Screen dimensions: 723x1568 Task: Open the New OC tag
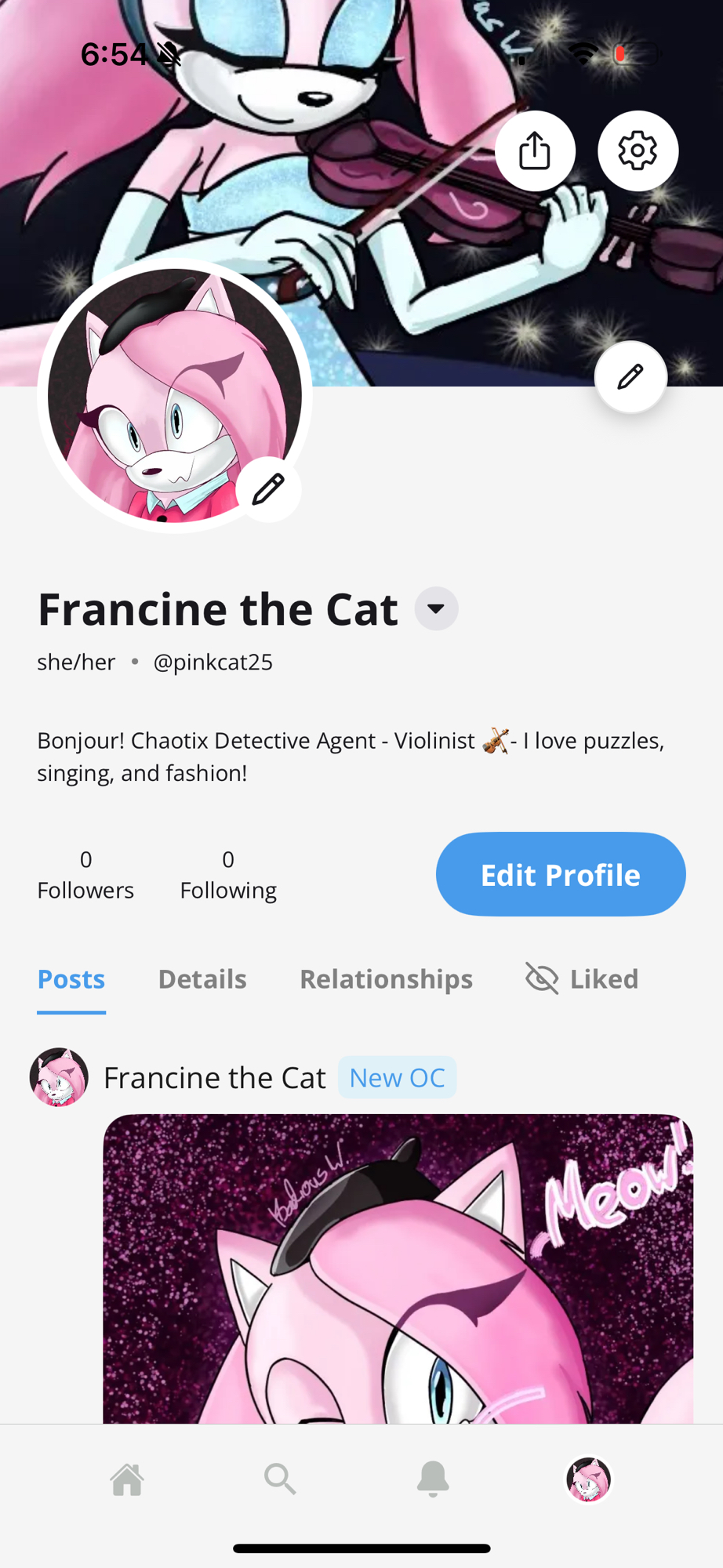[397, 1077]
